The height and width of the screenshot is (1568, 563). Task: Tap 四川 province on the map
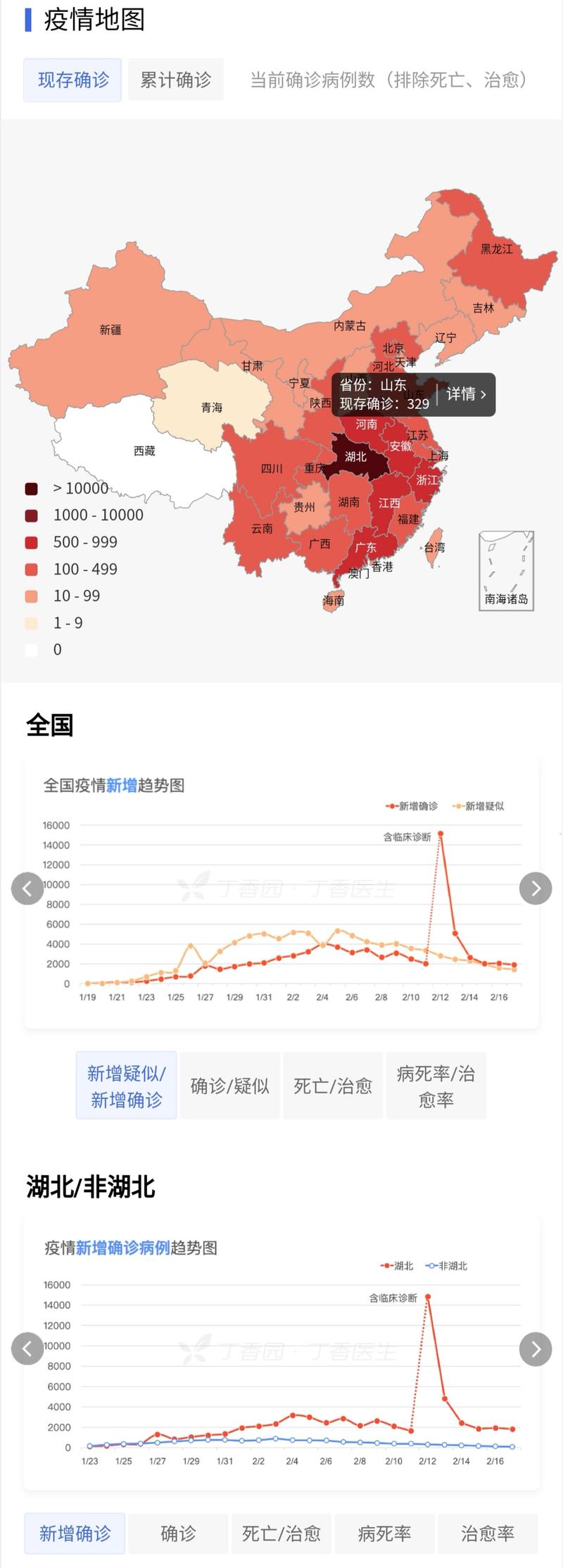[x=272, y=468]
